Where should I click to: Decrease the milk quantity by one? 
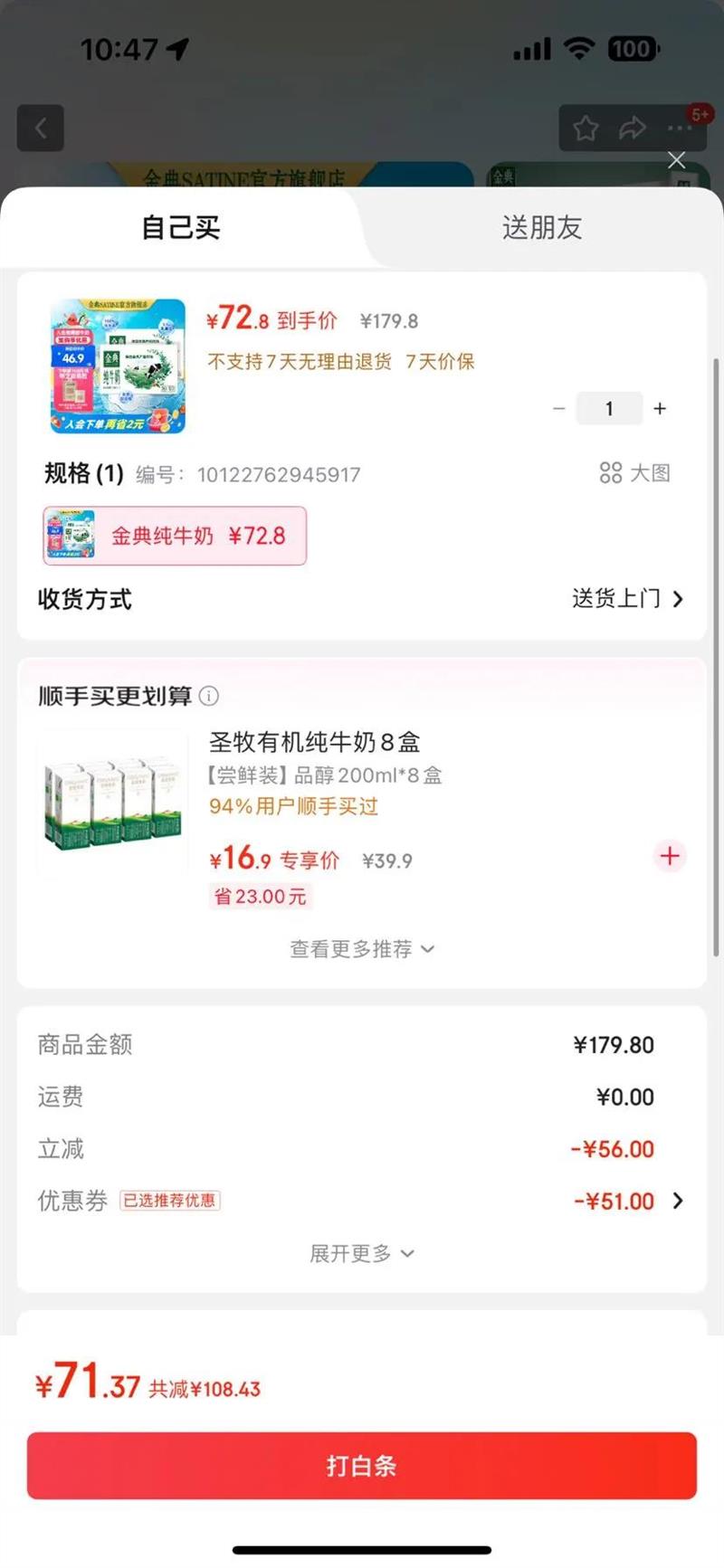point(559,409)
